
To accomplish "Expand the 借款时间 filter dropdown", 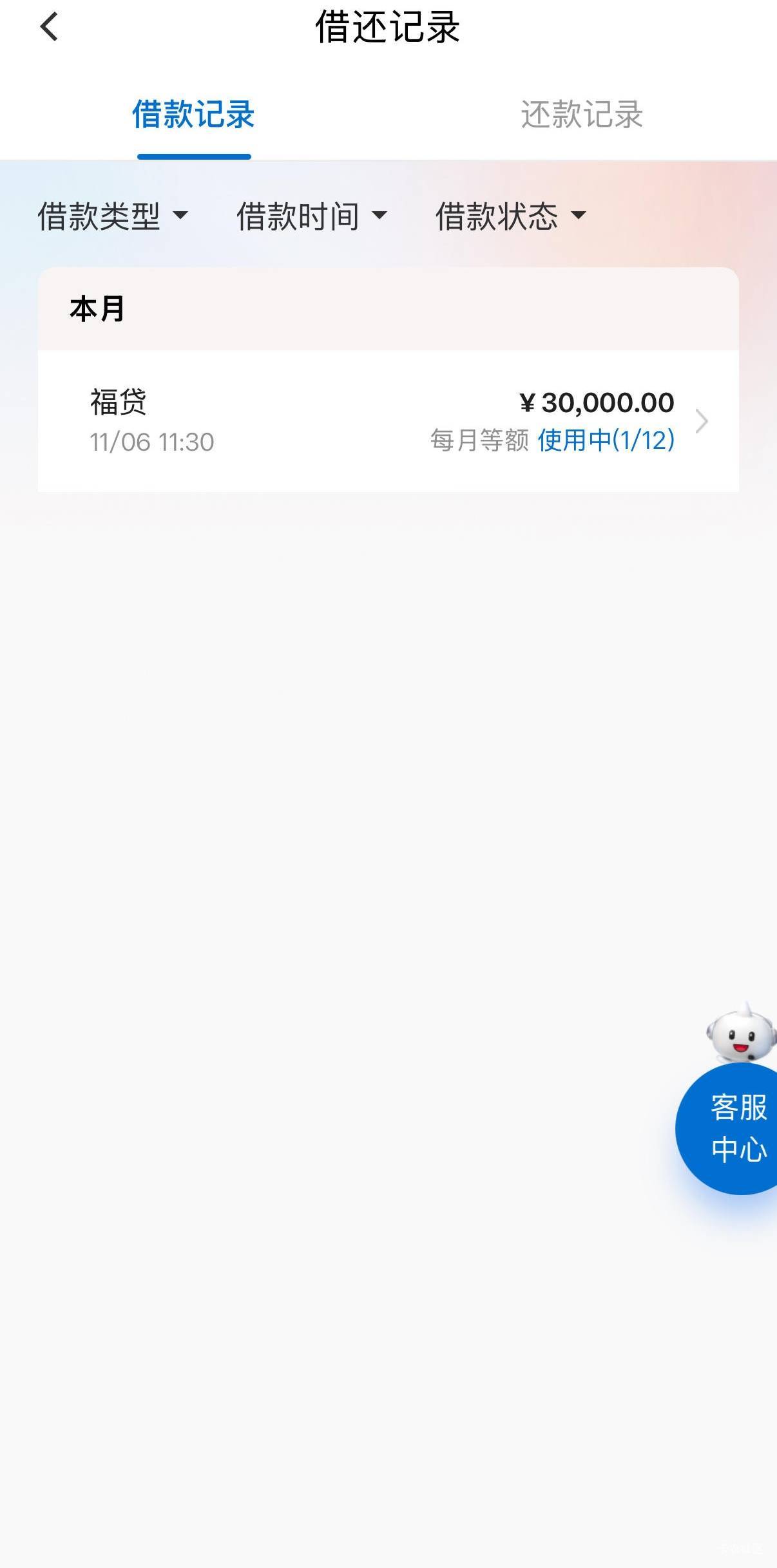I will tap(312, 216).
